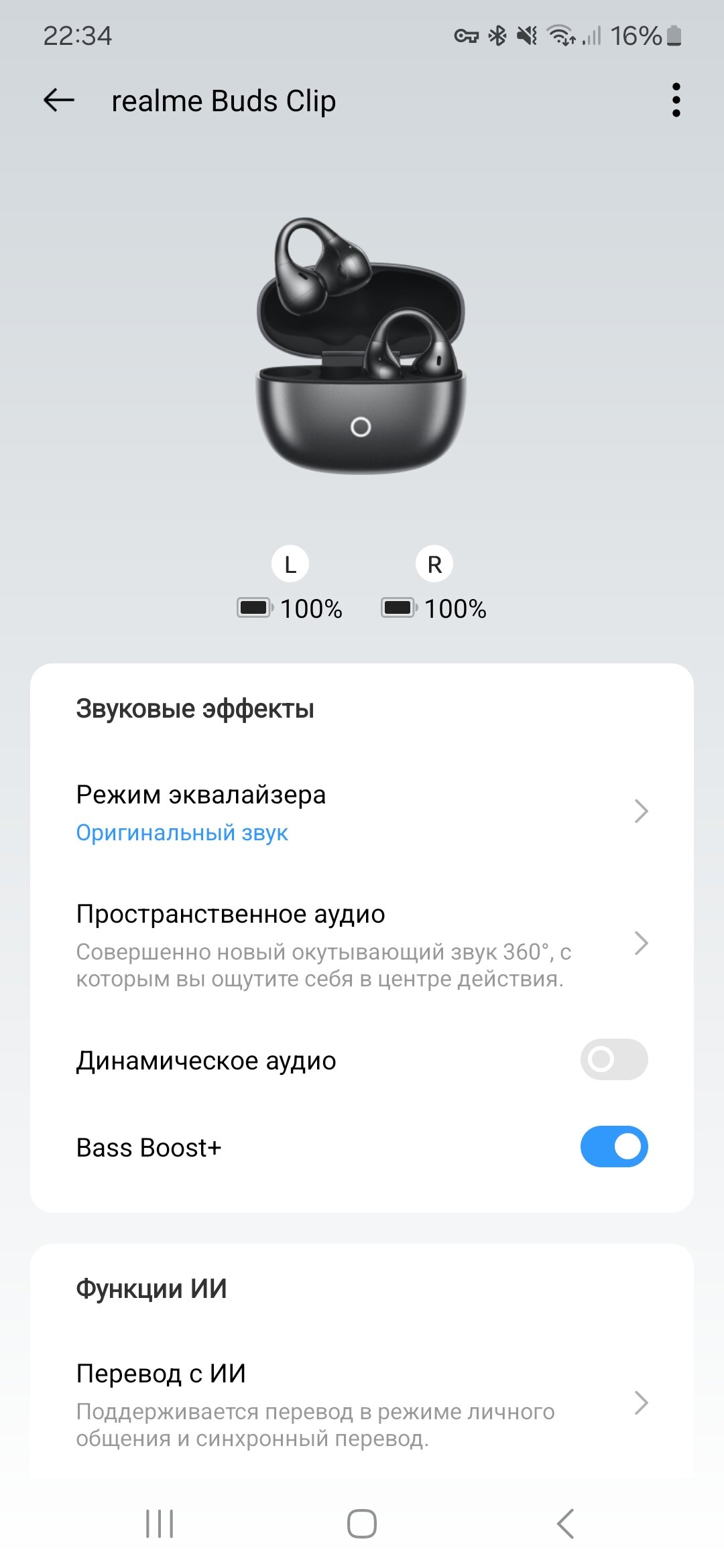Open Перевод с ИИ feature
The image size is (724, 1568).
(362, 1403)
